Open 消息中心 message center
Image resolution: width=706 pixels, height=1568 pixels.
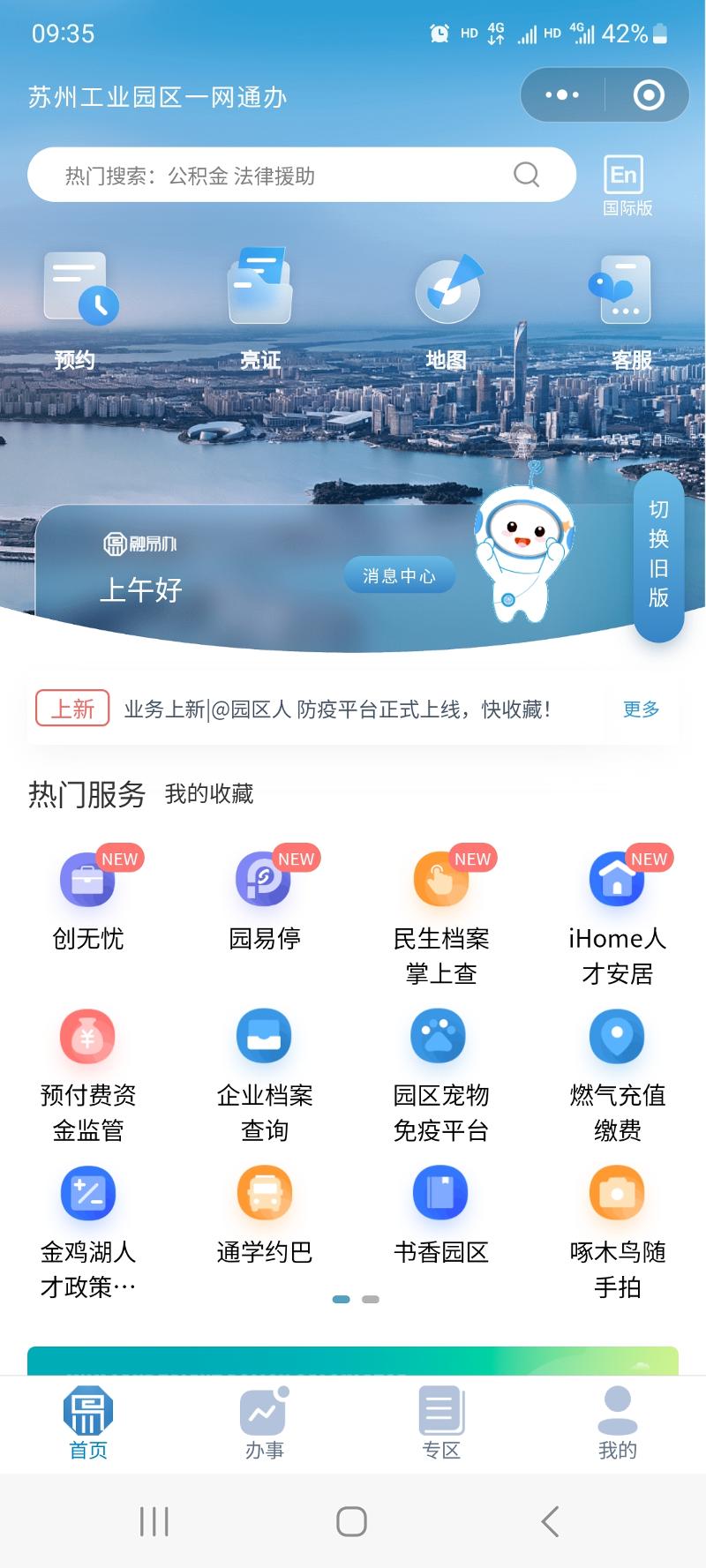coord(399,574)
